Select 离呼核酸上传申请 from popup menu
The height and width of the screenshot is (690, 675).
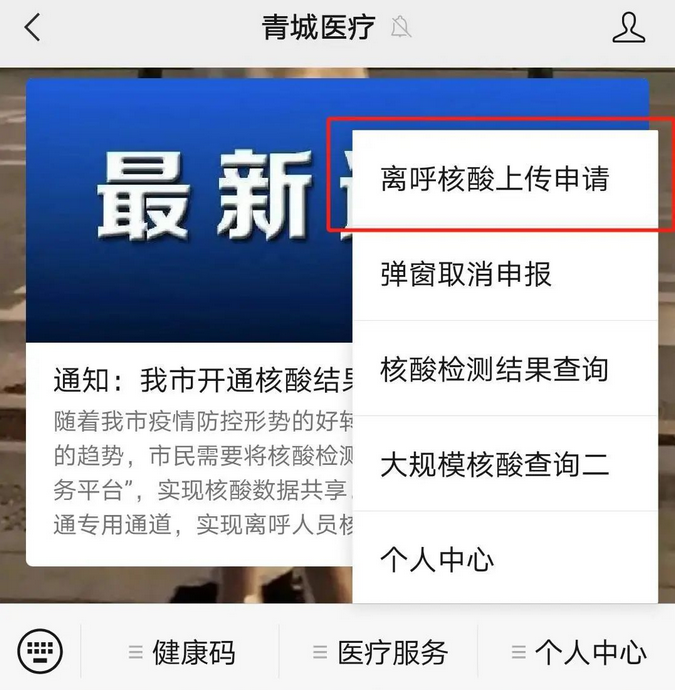[x=494, y=180]
